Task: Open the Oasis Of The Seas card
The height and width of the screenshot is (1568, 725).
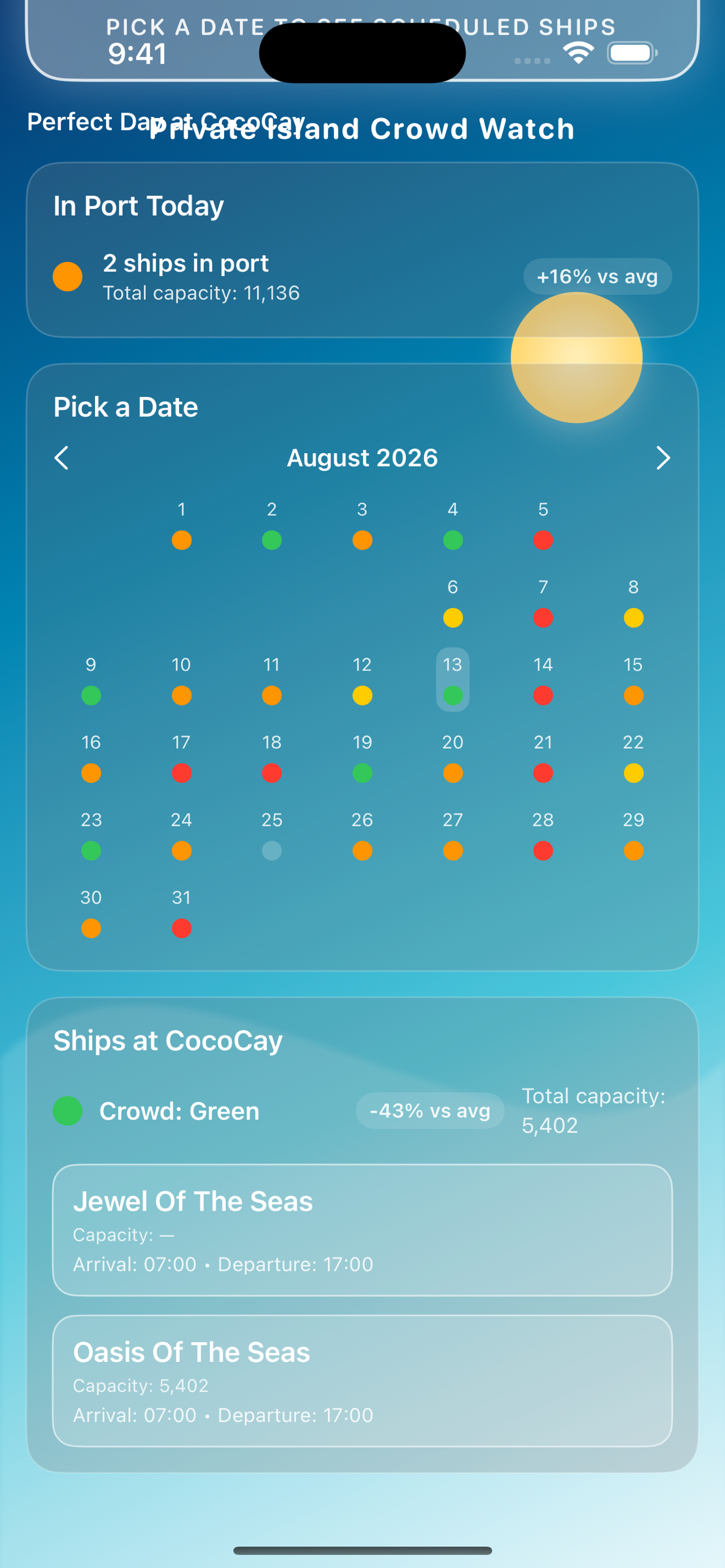Action: pos(362,1381)
